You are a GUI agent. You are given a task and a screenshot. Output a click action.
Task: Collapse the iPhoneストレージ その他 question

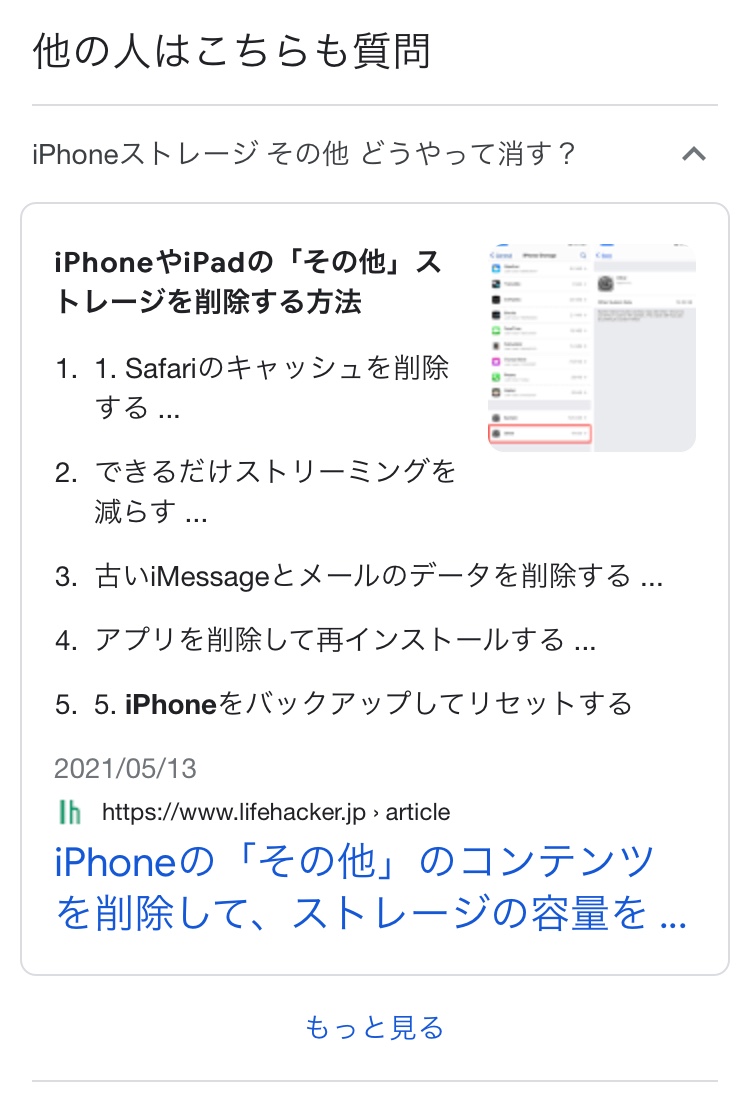coord(693,154)
